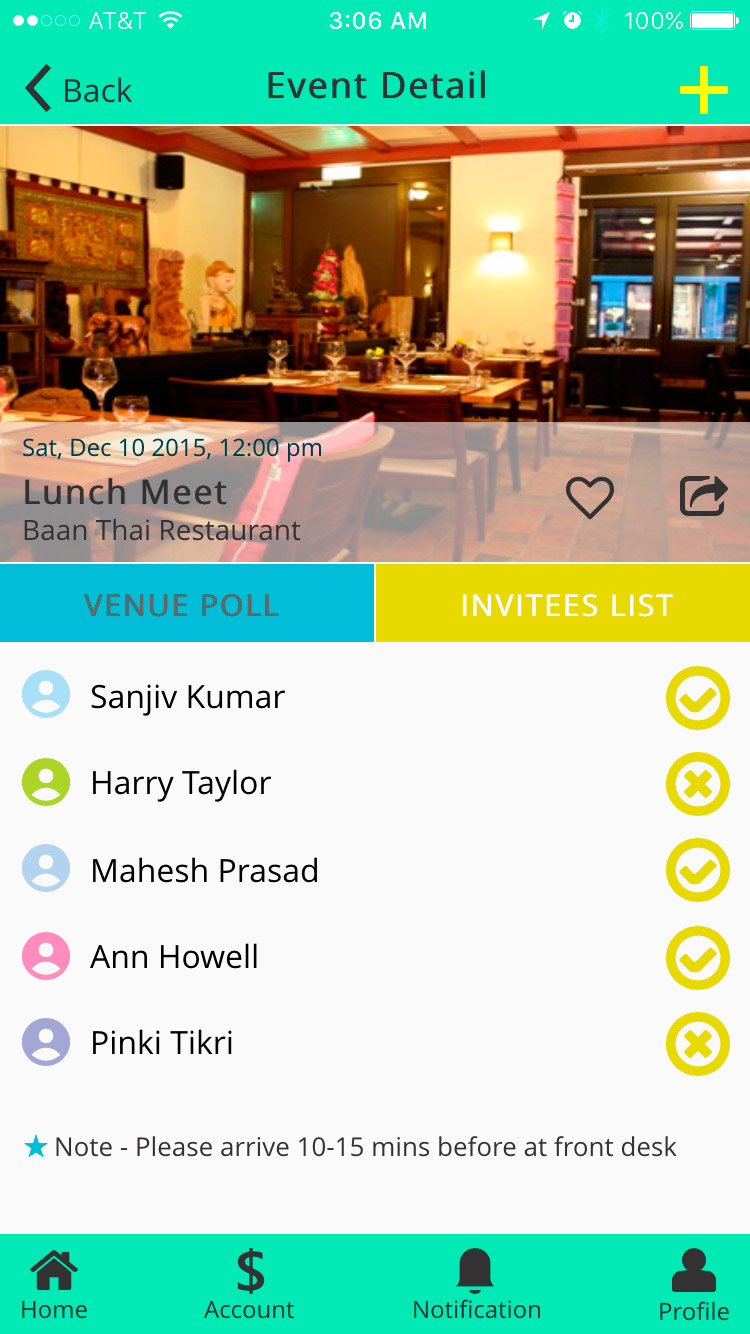
Task: Tap the cross icon next to Pinki Tikri
Action: click(697, 1044)
